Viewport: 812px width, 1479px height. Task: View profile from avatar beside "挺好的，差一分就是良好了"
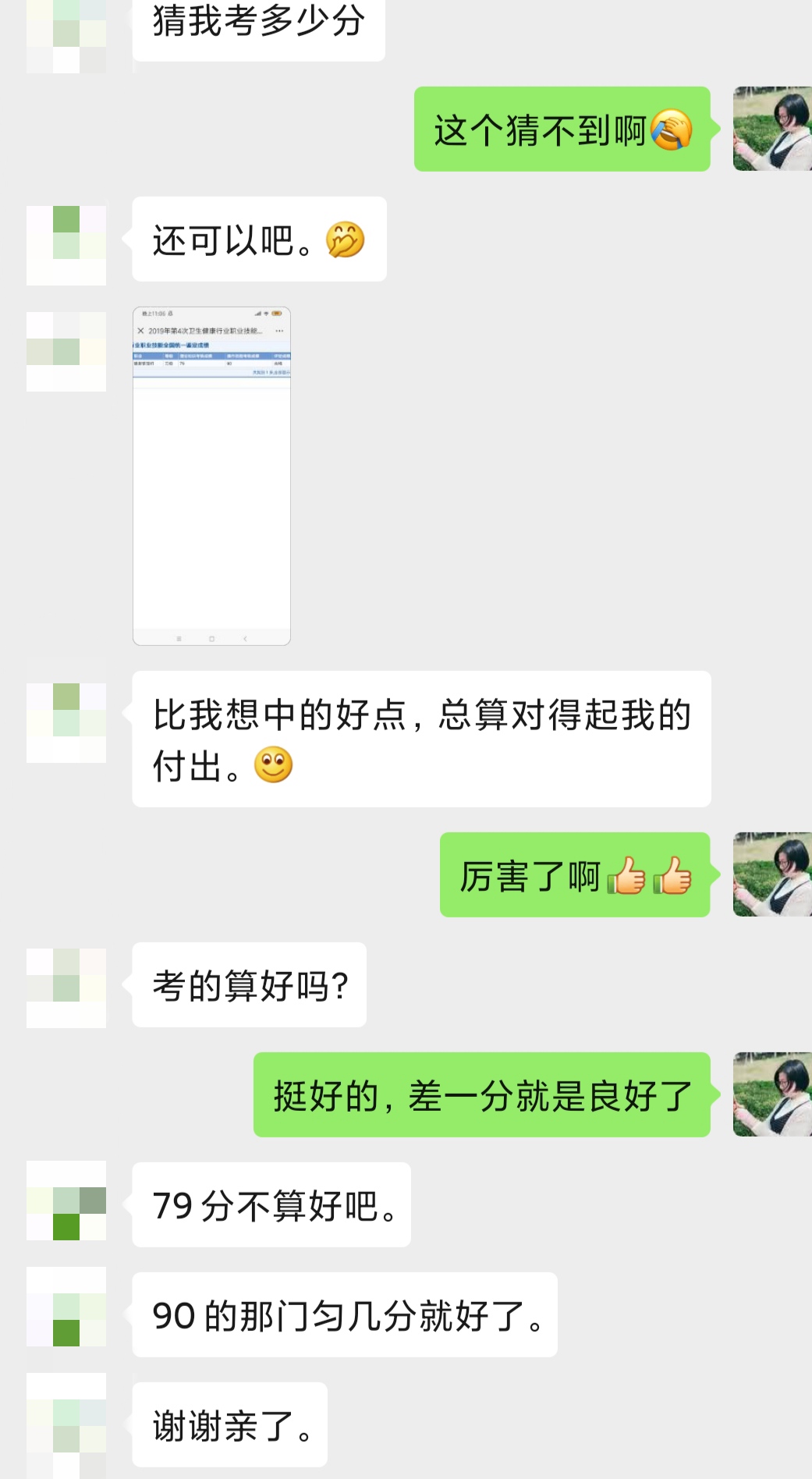771,1094
